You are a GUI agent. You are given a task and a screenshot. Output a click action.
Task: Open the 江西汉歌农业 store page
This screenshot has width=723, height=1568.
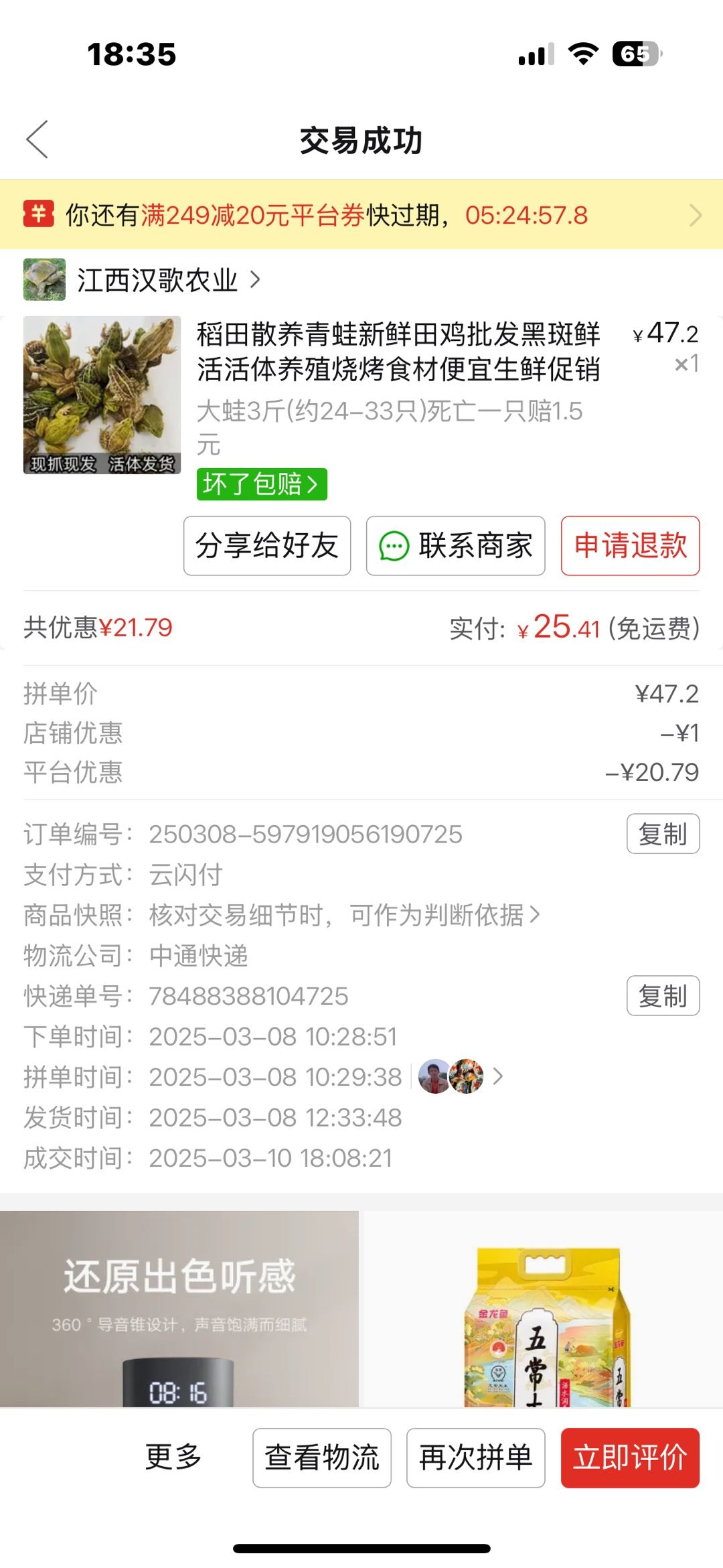[x=142, y=280]
